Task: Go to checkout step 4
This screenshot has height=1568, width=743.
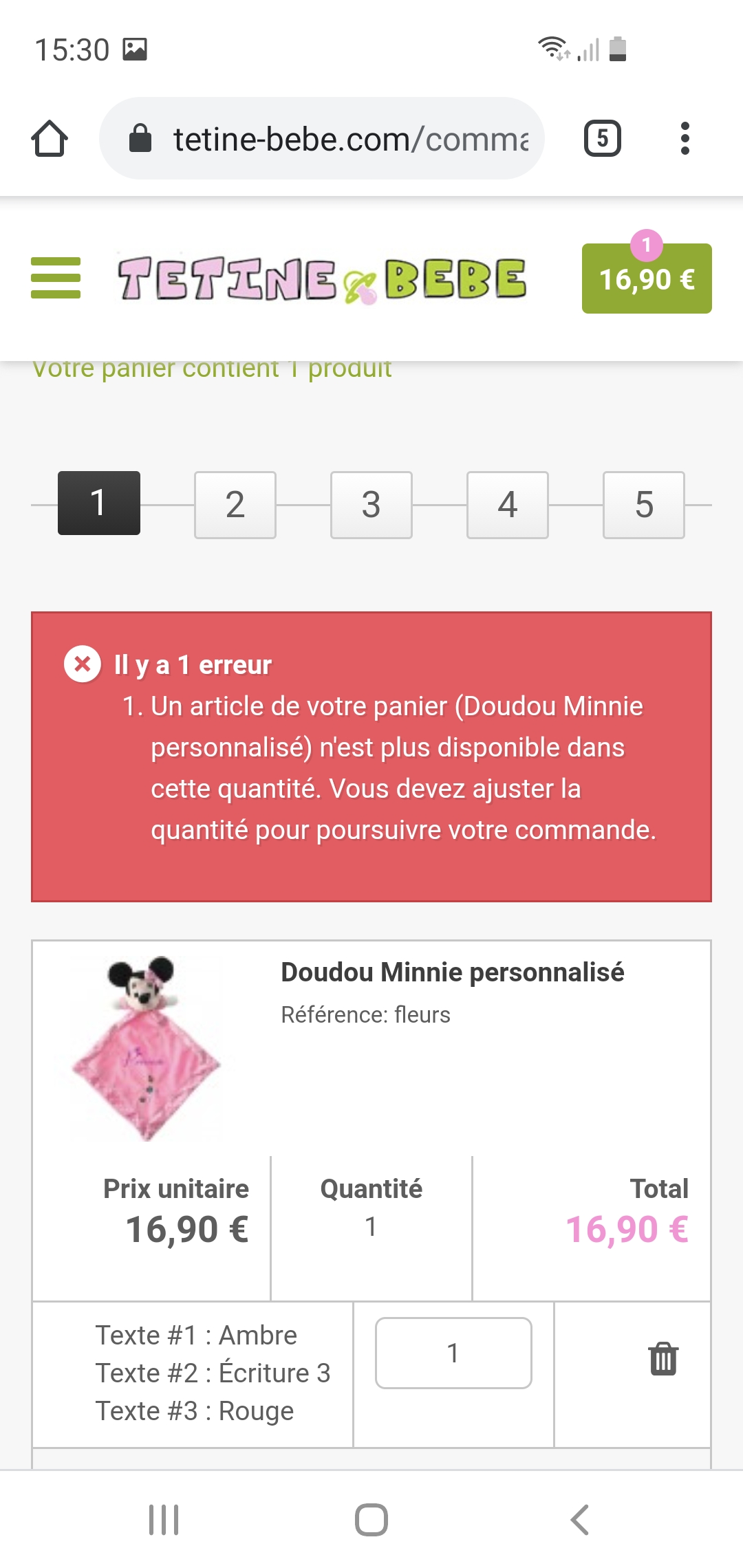Action: click(508, 505)
